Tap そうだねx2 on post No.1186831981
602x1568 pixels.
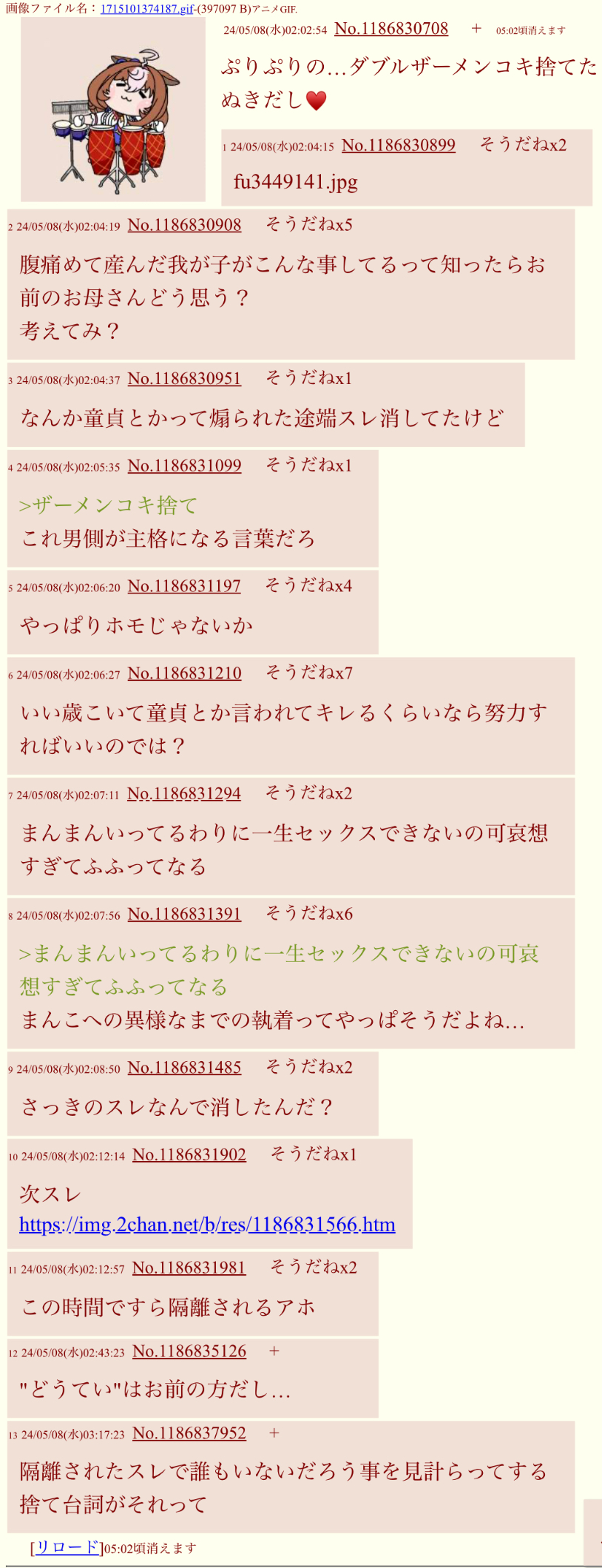point(313,1268)
